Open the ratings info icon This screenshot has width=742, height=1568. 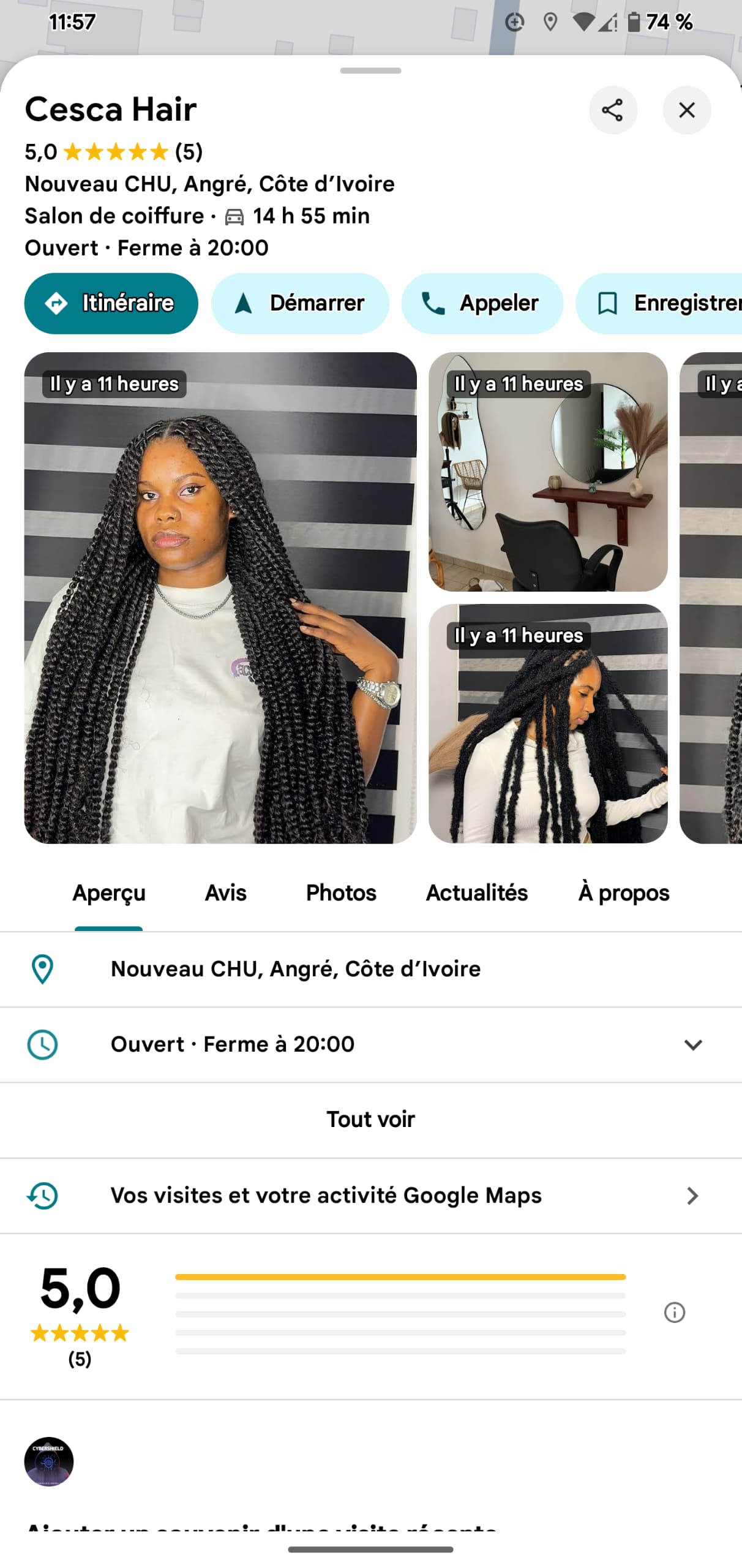(674, 1312)
